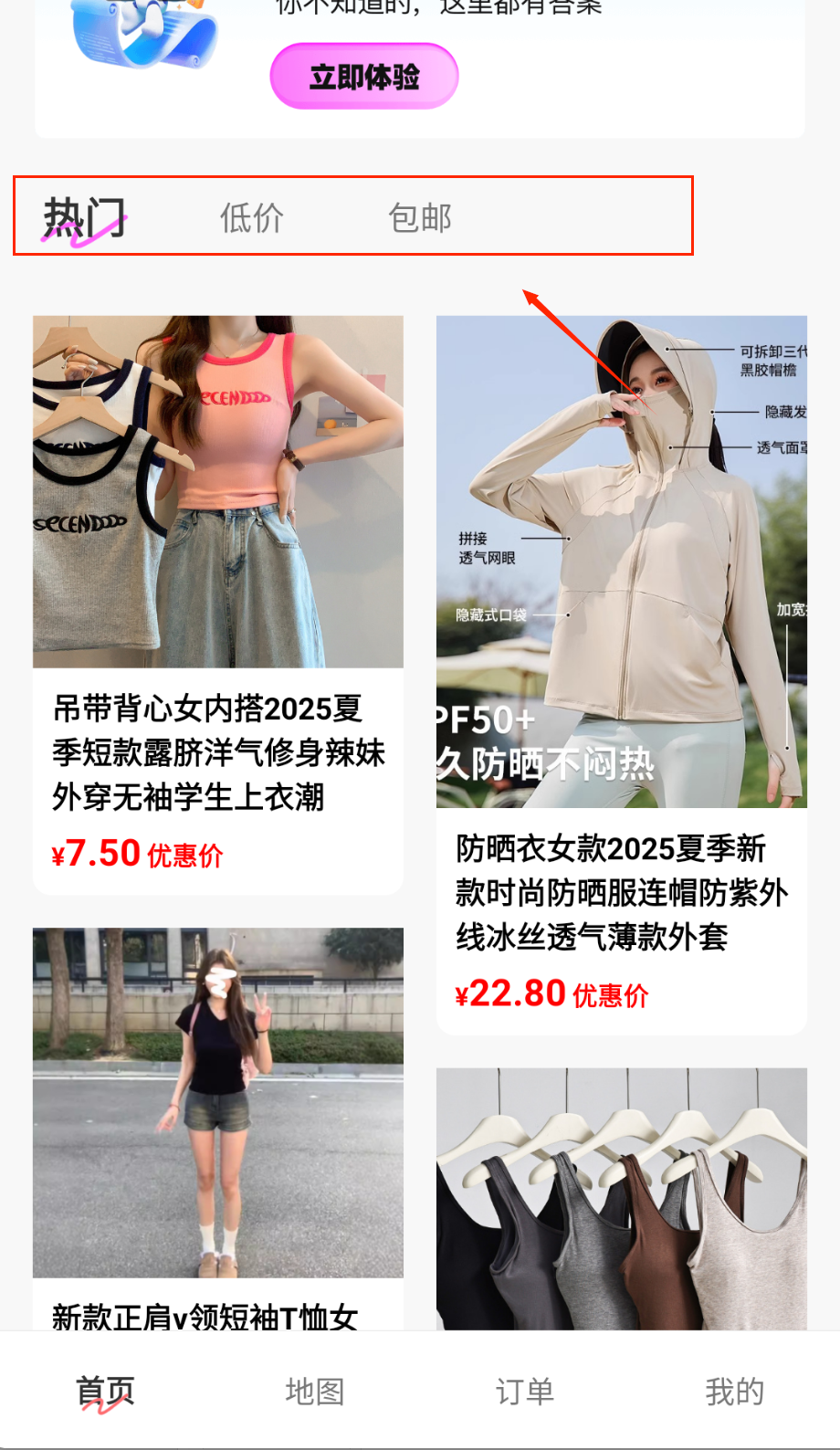
Task: Open the 我的 tab
Action: pyautogui.click(x=734, y=1392)
